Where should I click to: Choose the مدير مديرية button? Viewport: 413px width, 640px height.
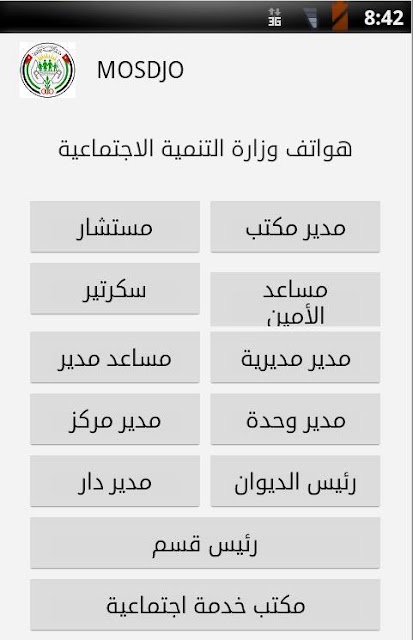point(295,357)
